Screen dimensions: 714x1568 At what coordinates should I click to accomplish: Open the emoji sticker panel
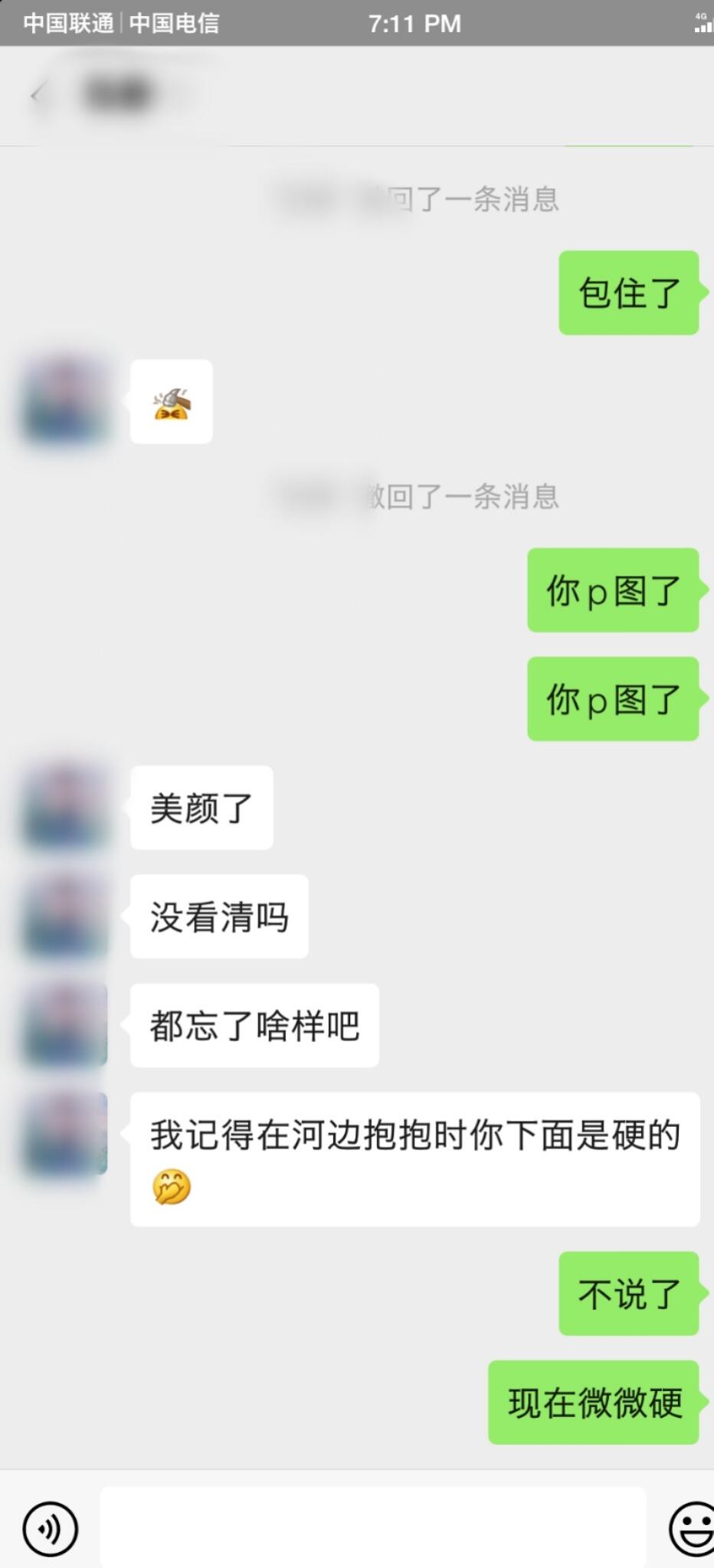(x=691, y=1528)
